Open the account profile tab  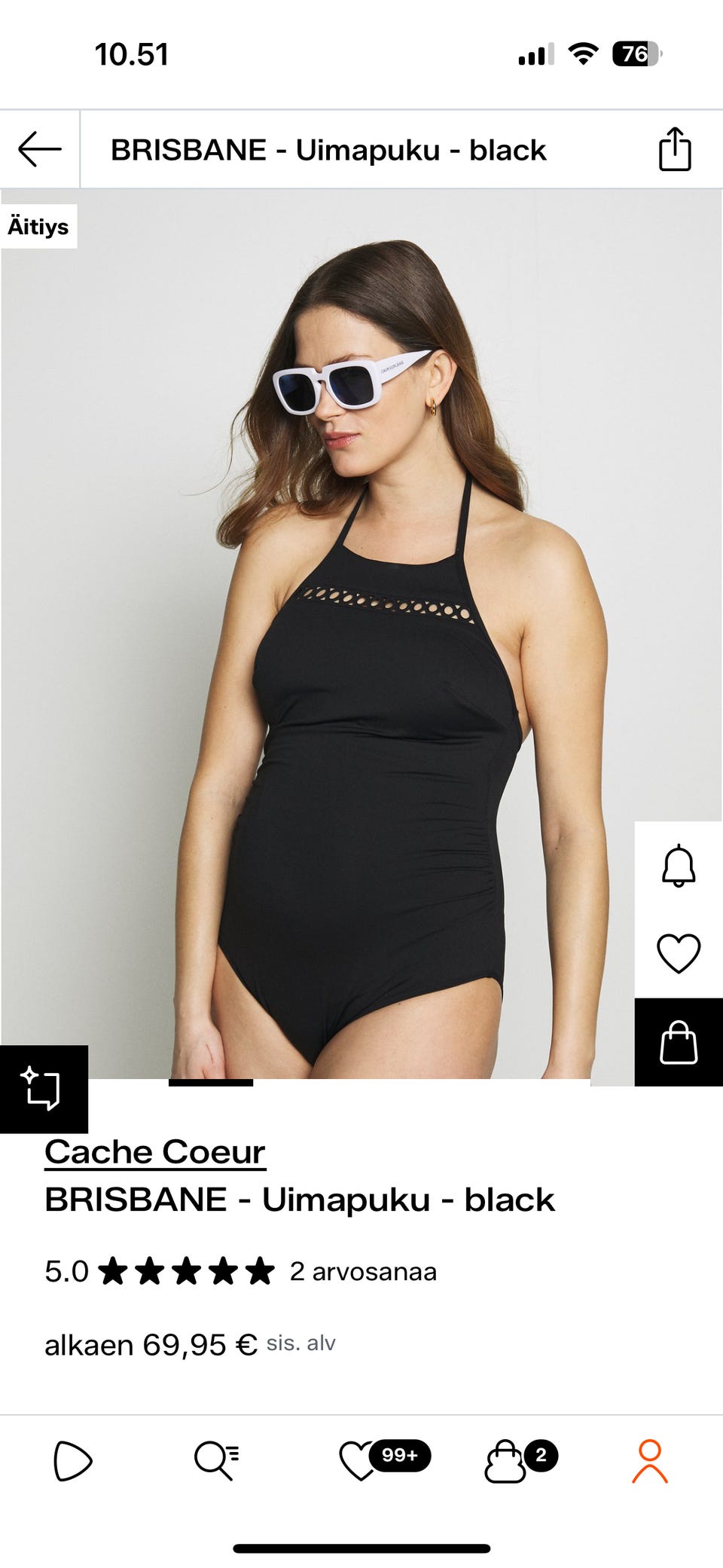pyautogui.click(x=649, y=1461)
